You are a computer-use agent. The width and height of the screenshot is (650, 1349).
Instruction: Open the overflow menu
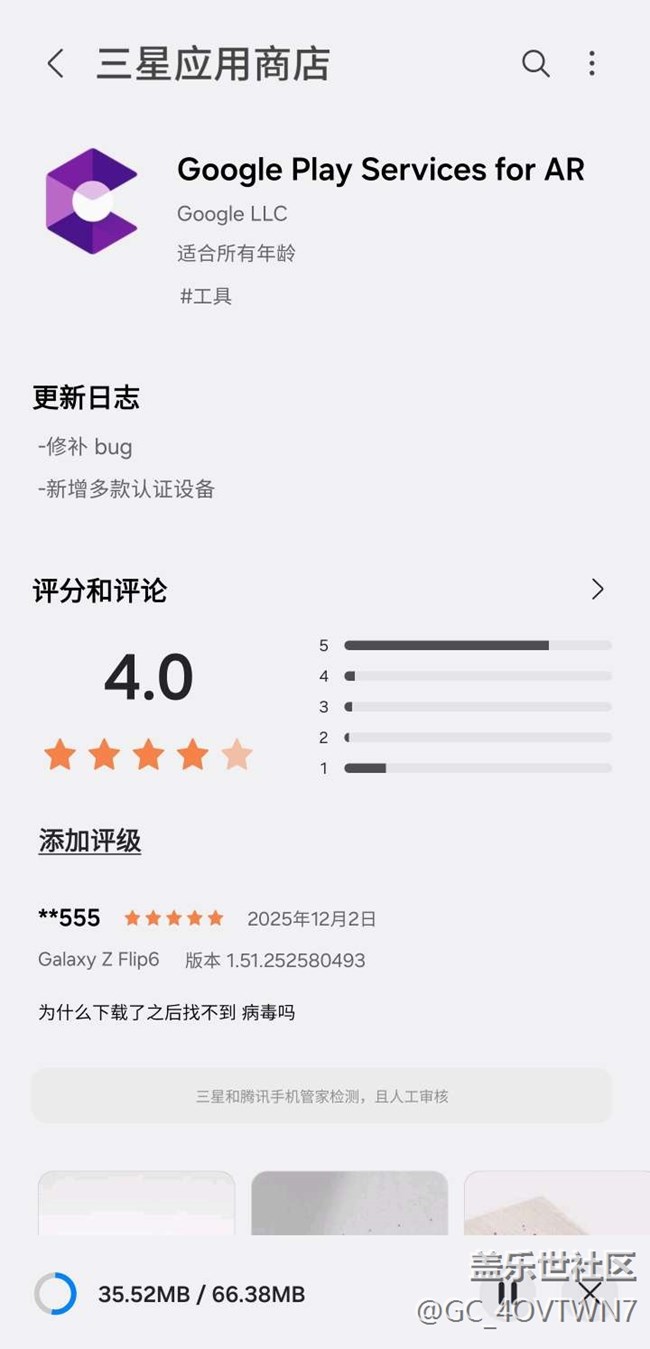(592, 64)
